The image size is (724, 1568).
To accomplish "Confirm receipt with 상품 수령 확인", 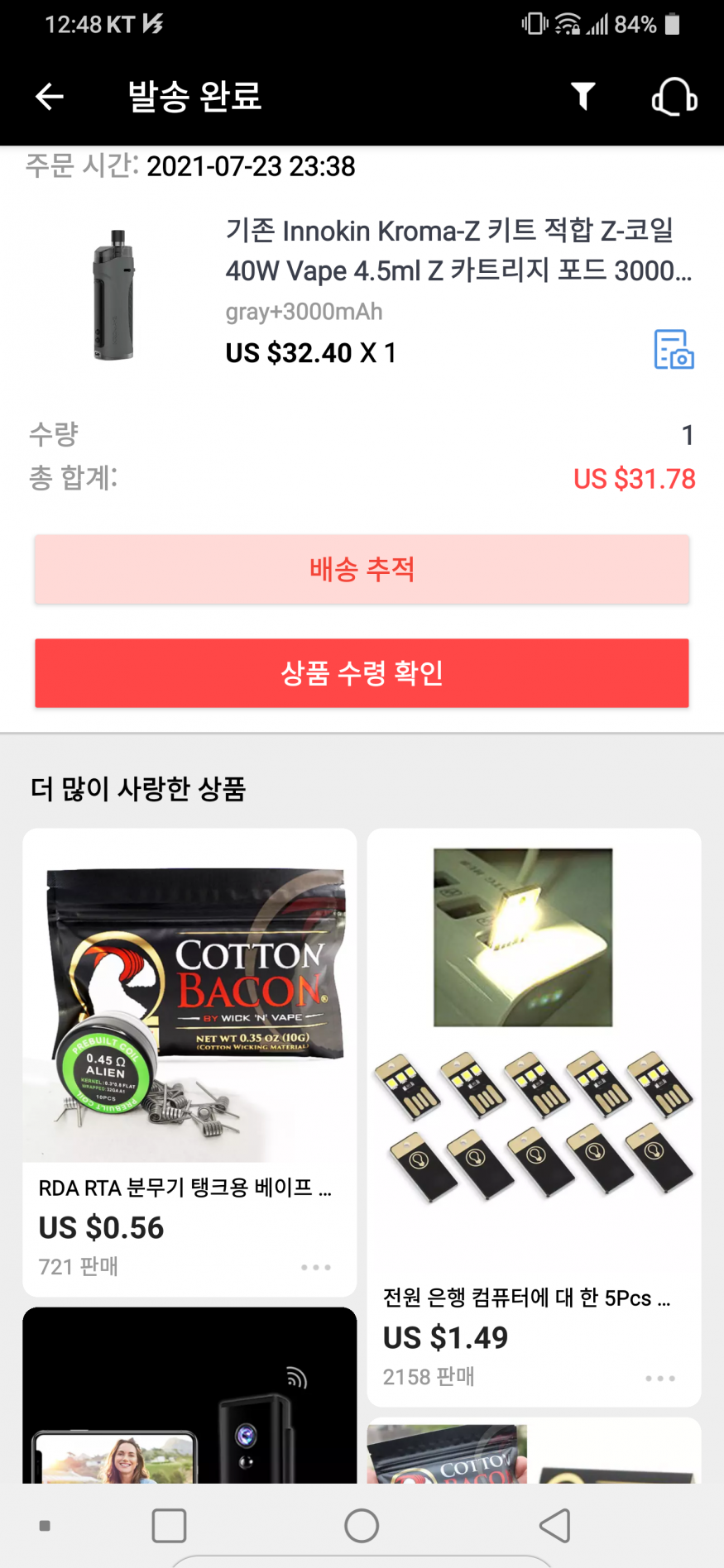I will tap(362, 673).
